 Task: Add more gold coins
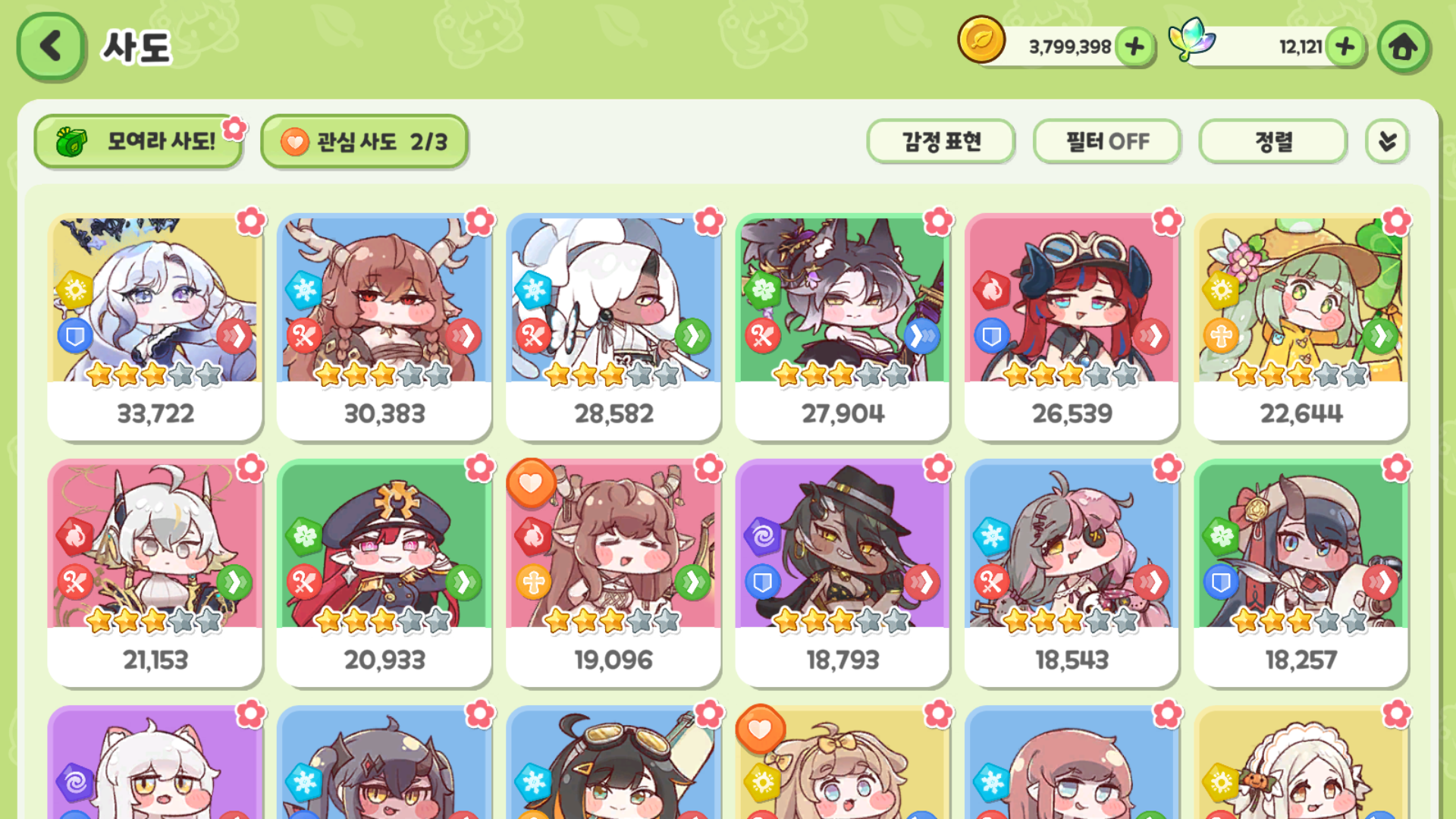click(x=1134, y=47)
